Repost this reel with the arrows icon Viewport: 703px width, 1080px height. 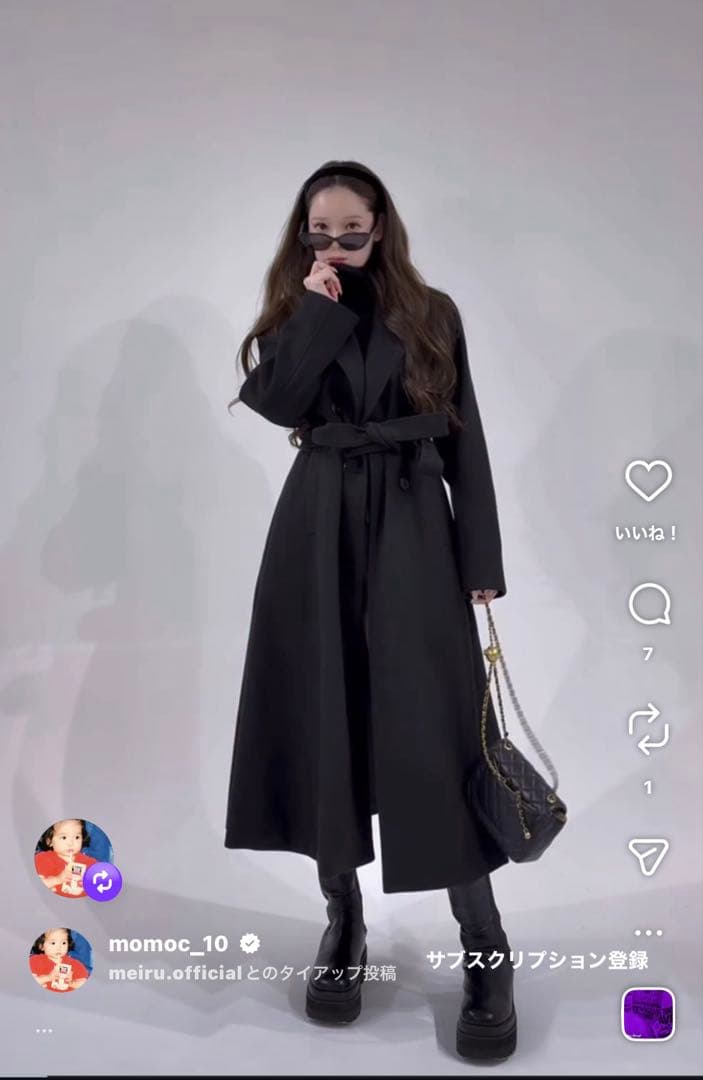[x=648, y=729]
